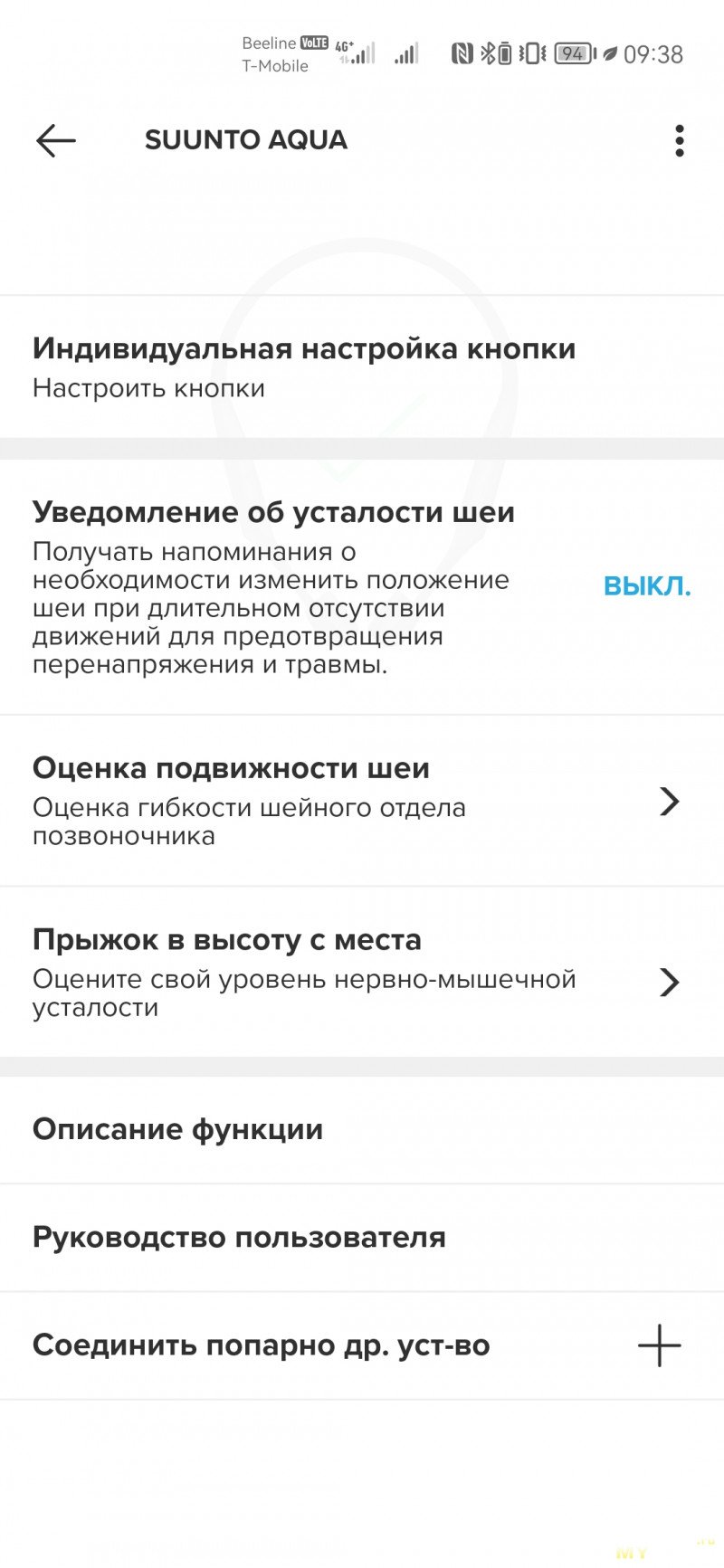Image resolution: width=724 pixels, height=1568 pixels.
Task: Open Руководство пользователя
Action: point(362,1238)
